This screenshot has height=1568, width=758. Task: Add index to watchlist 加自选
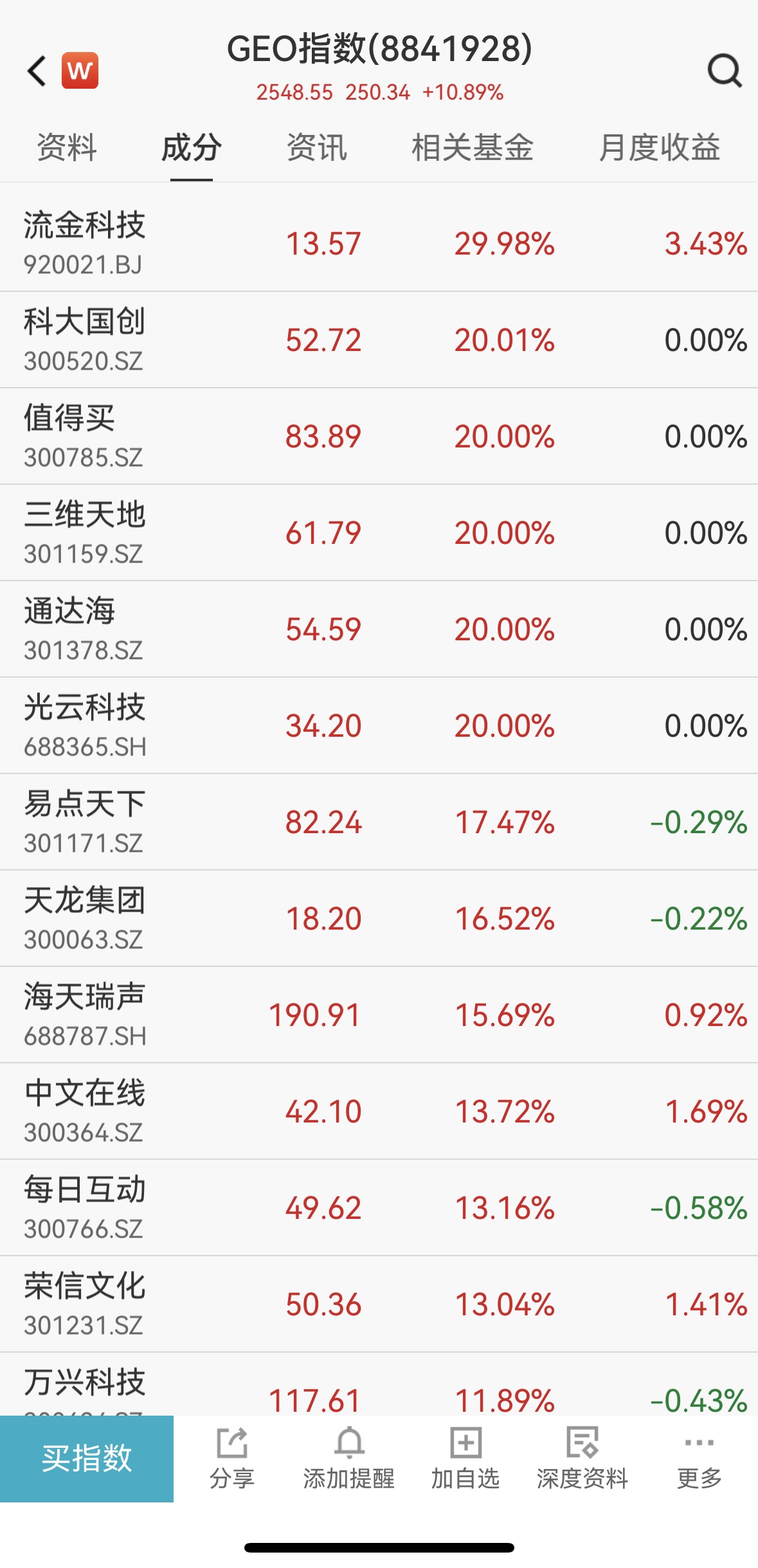tap(465, 1458)
